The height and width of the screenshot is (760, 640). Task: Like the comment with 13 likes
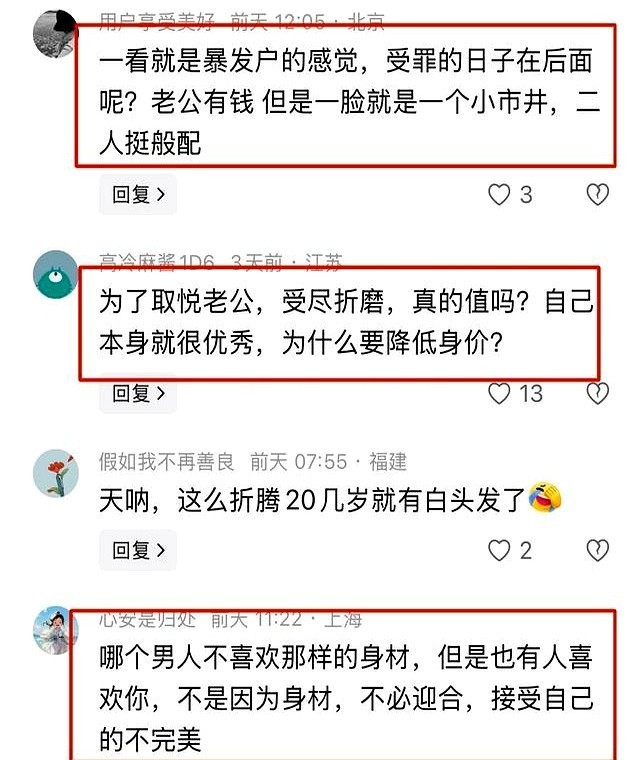(x=500, y=393)
